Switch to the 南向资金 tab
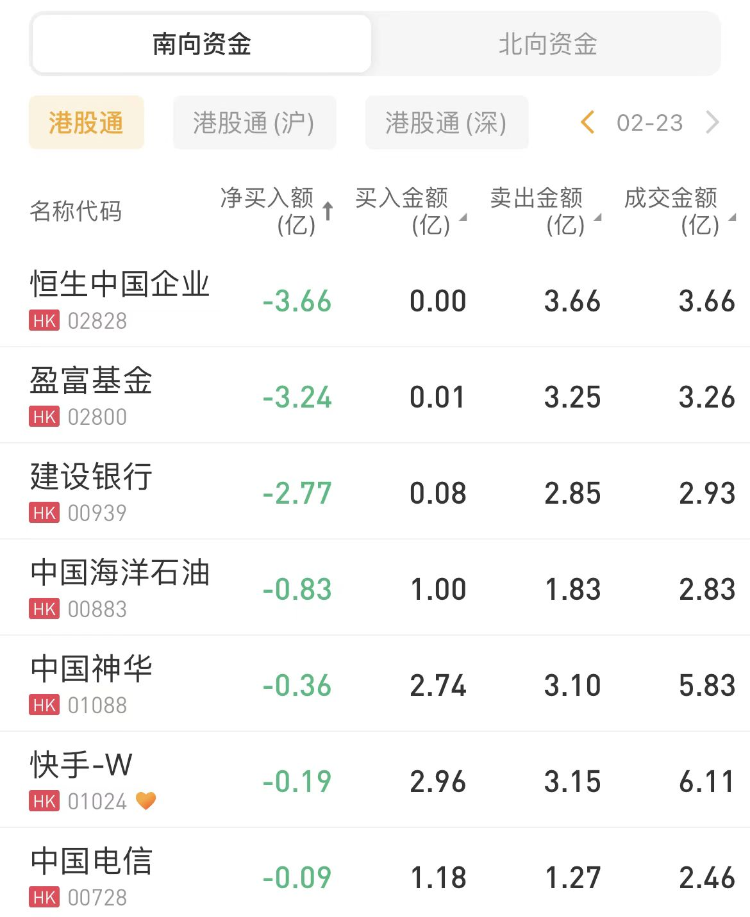 (x=202, y=44)
